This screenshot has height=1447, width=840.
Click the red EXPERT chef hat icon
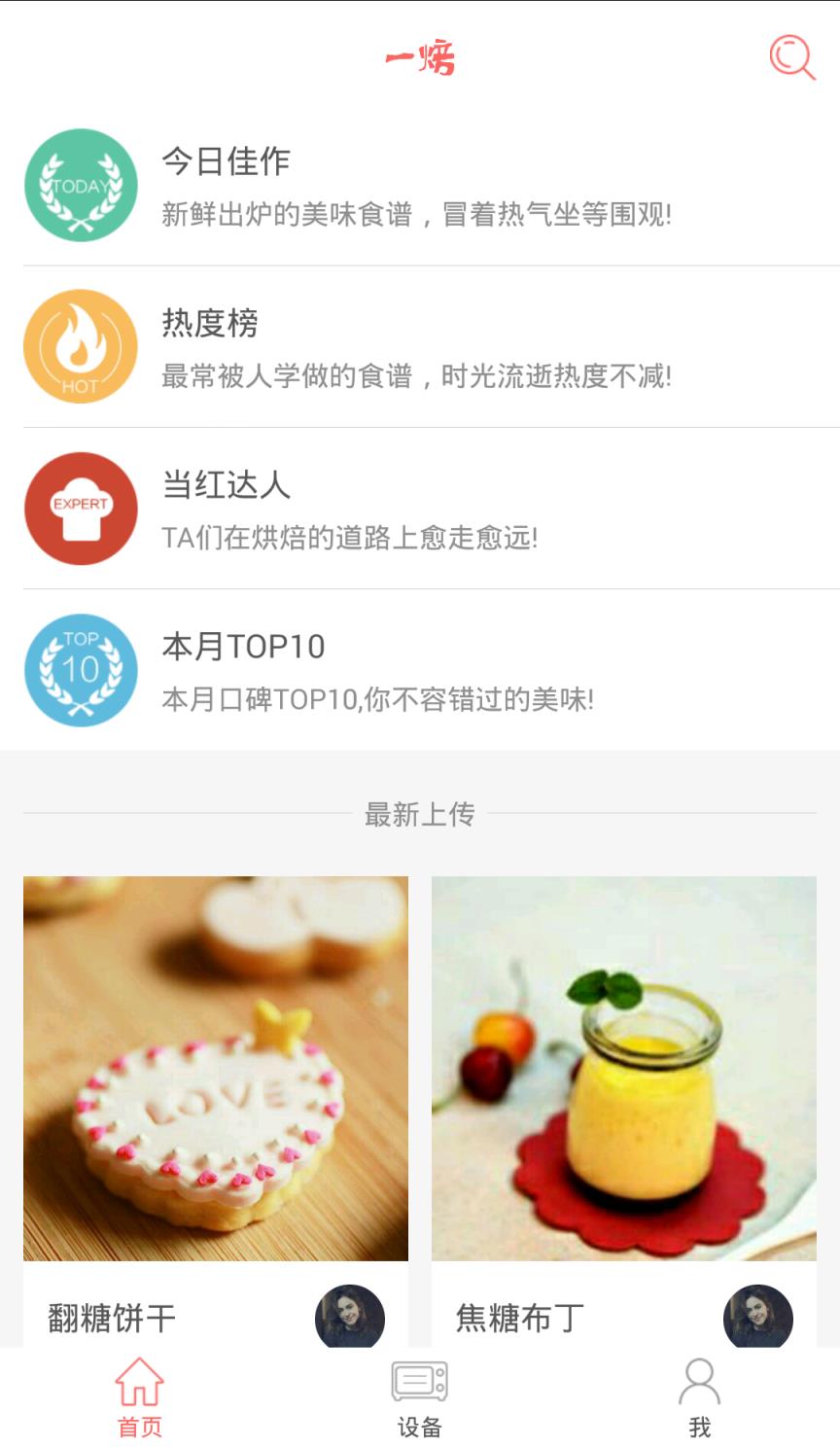pos(81,509)
